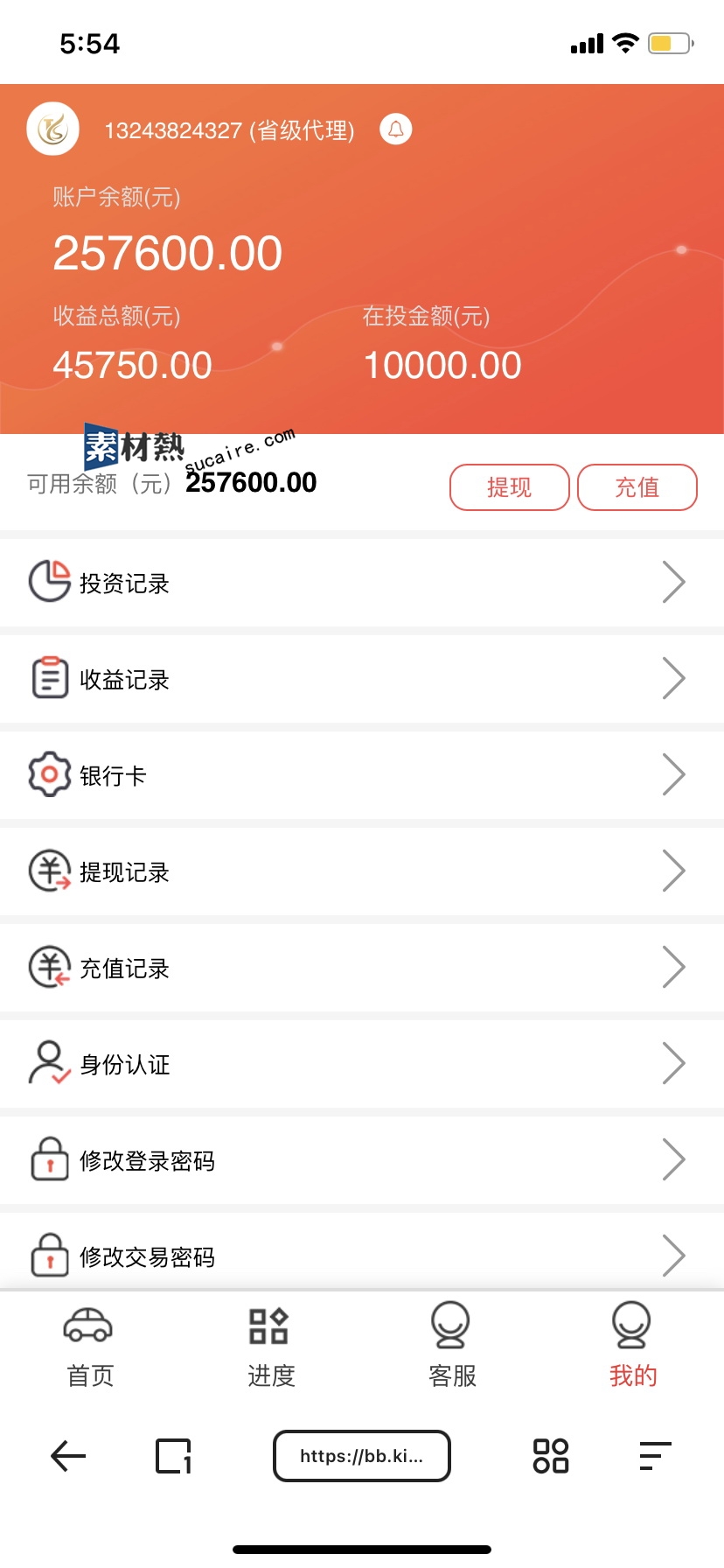Switch to the 首页 home tab
724x1568 pixels.
(90, 1346)
